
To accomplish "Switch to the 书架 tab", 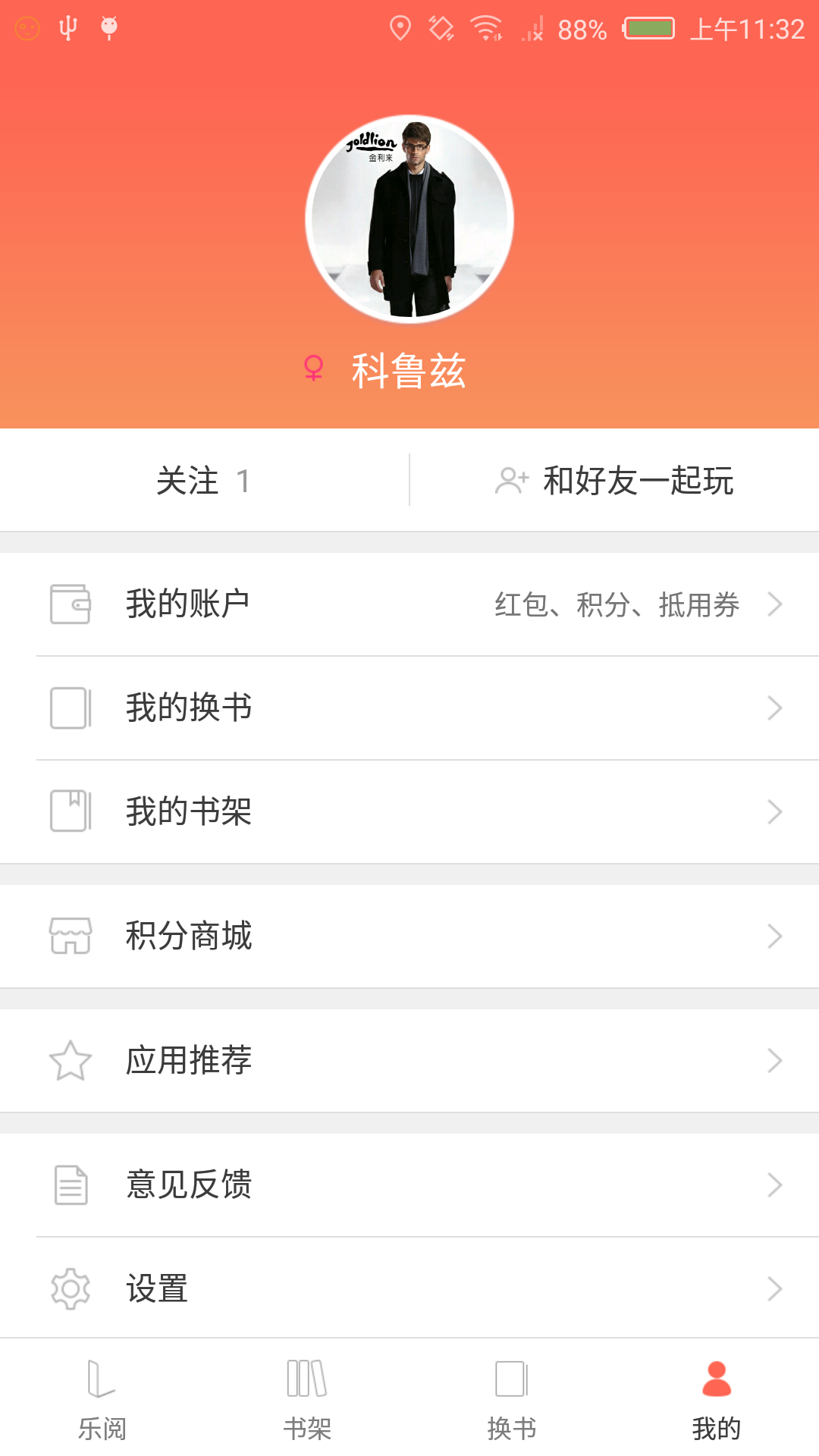I will pyautogui.click(x=307, y=1399).
